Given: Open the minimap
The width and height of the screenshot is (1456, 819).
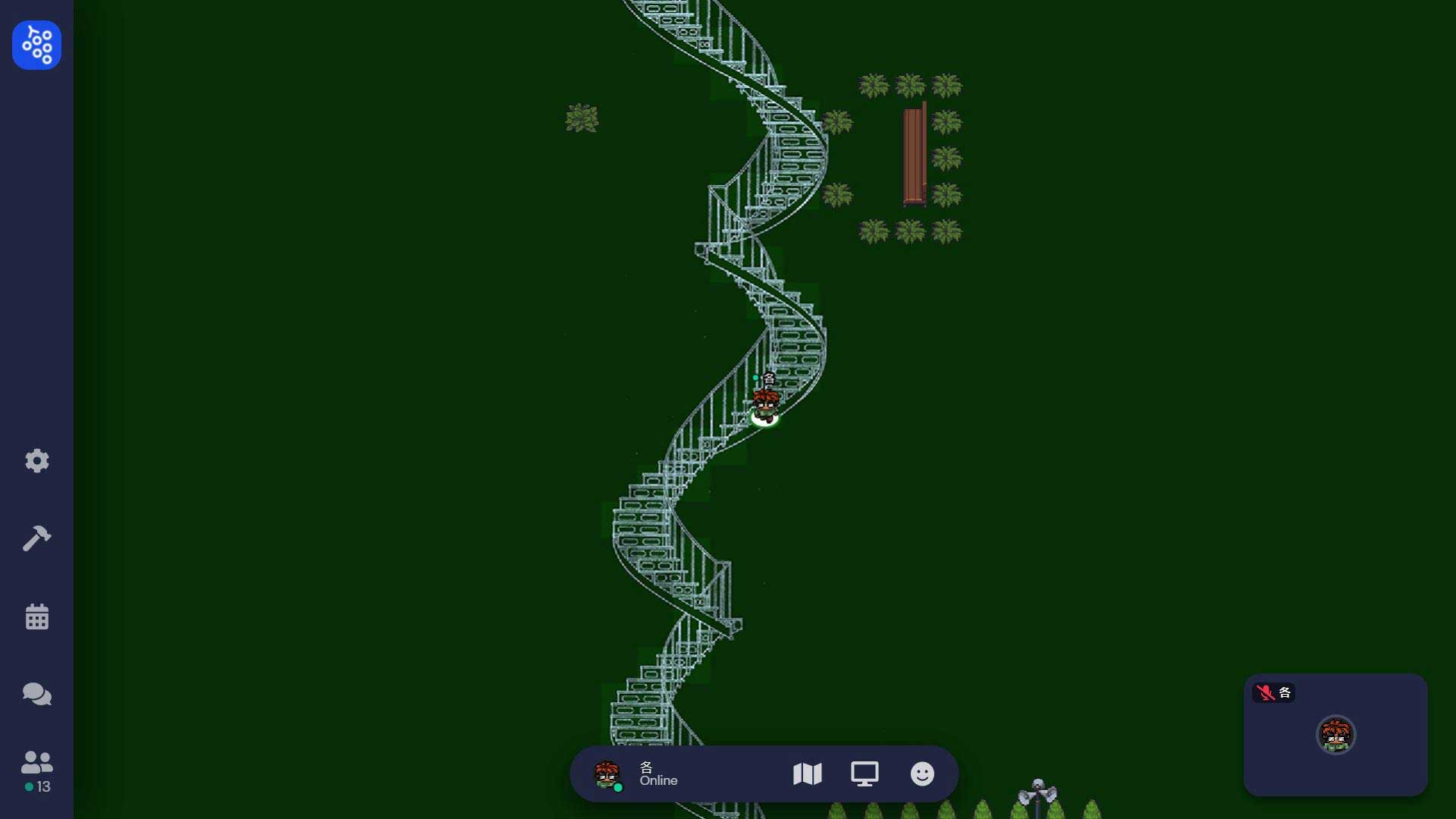Looking at the screenshot, I should tap(807, 773).
